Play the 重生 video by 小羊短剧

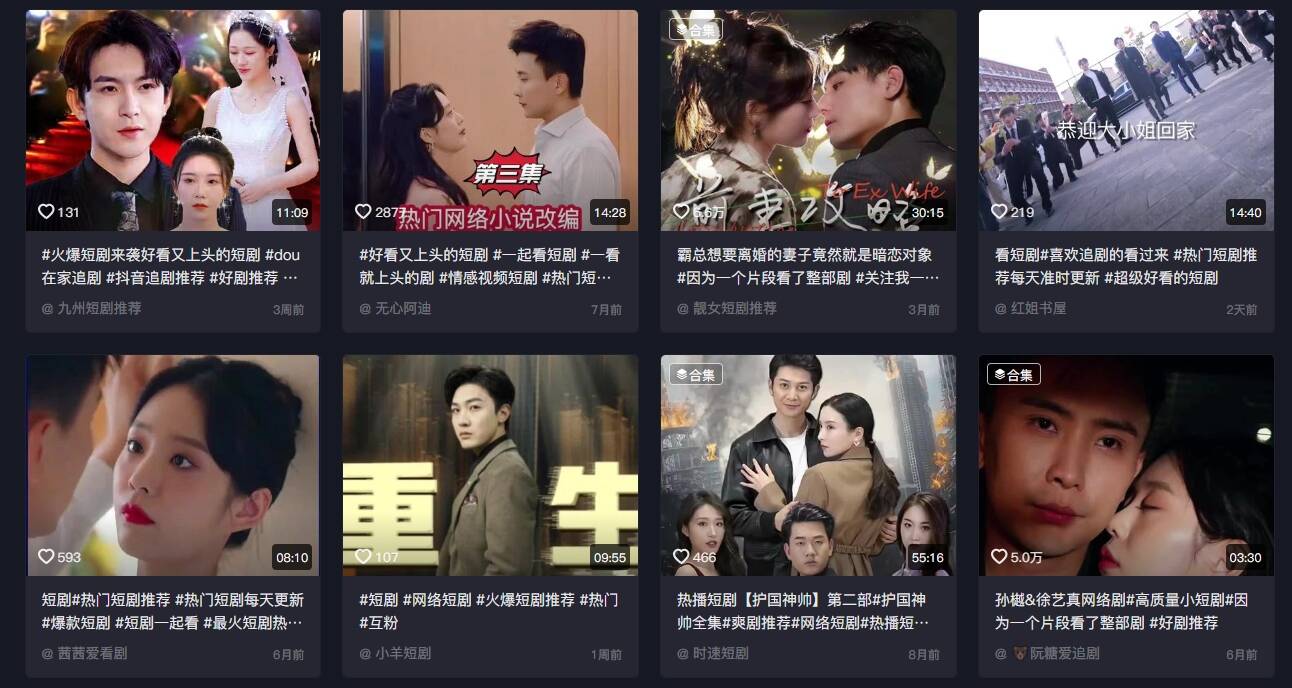click(490, 465)
